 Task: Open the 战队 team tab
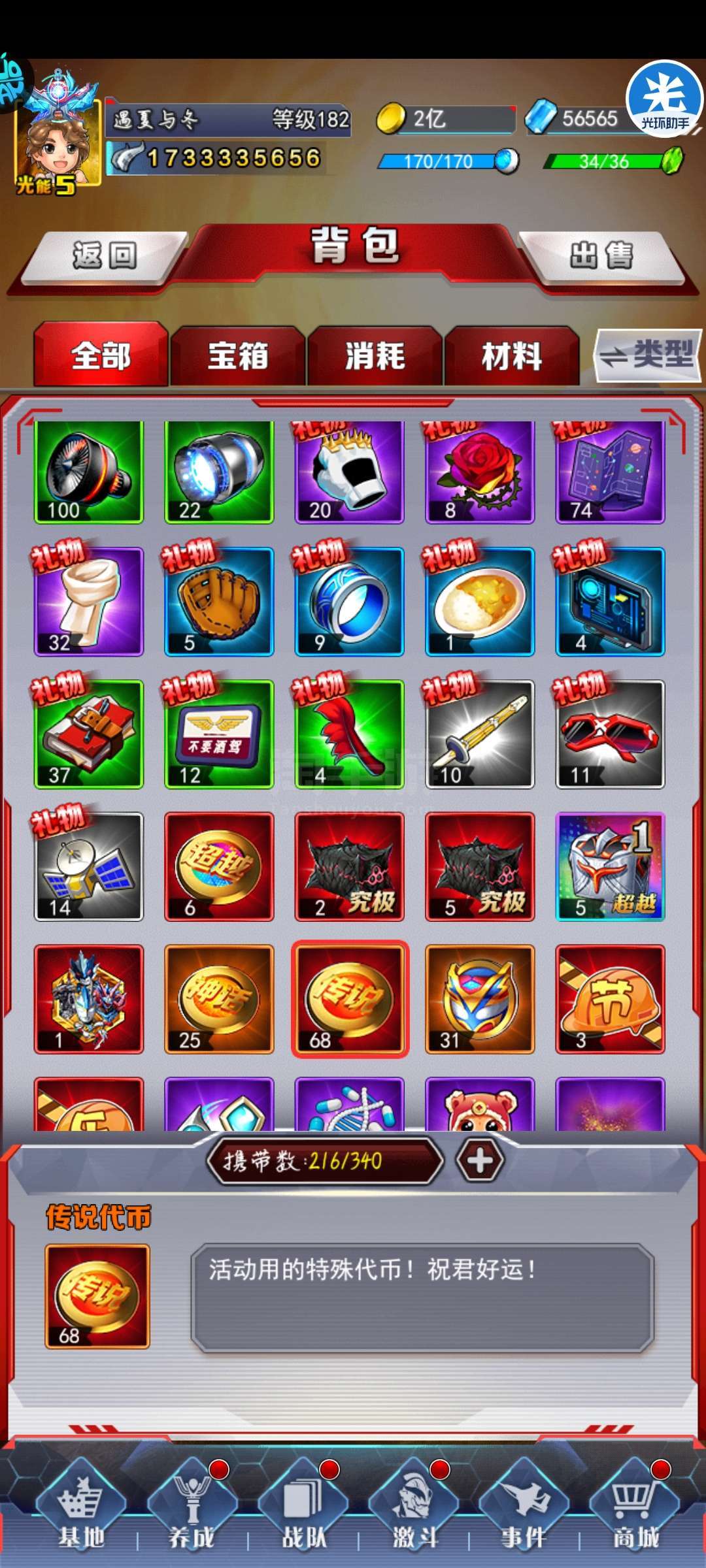tap(303, 1511)
